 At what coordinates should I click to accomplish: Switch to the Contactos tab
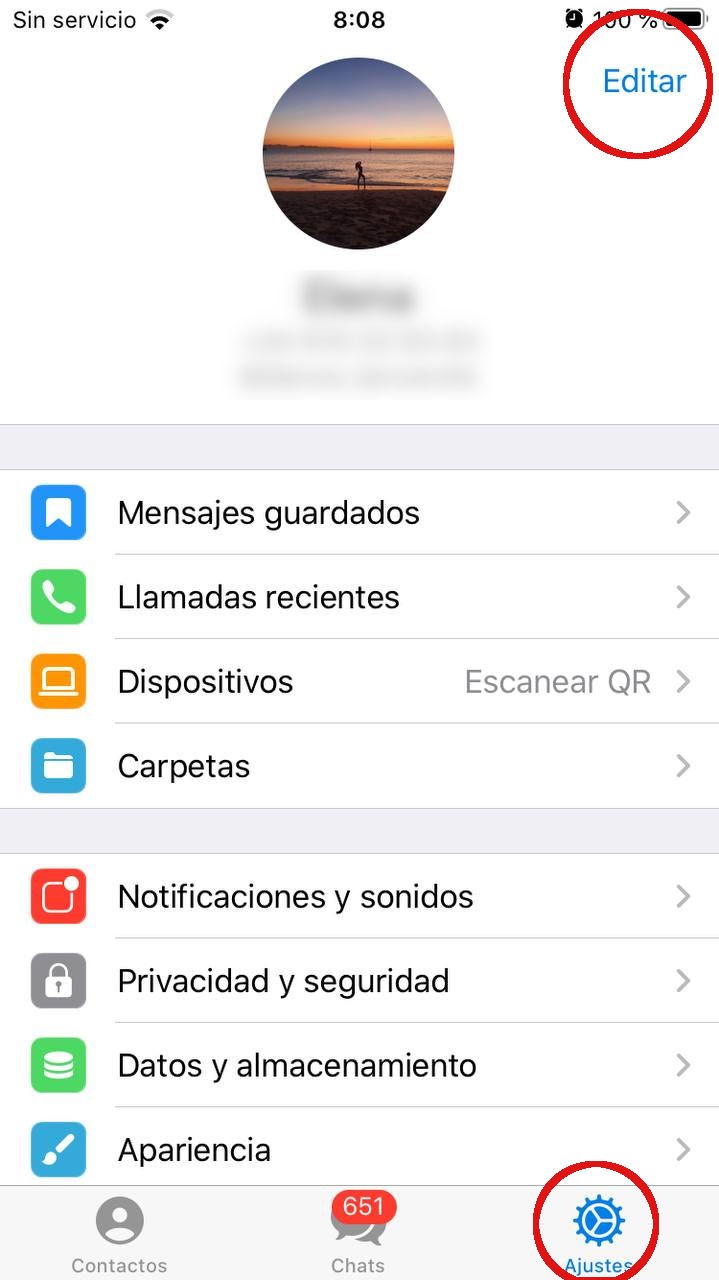coord(119,1234)
